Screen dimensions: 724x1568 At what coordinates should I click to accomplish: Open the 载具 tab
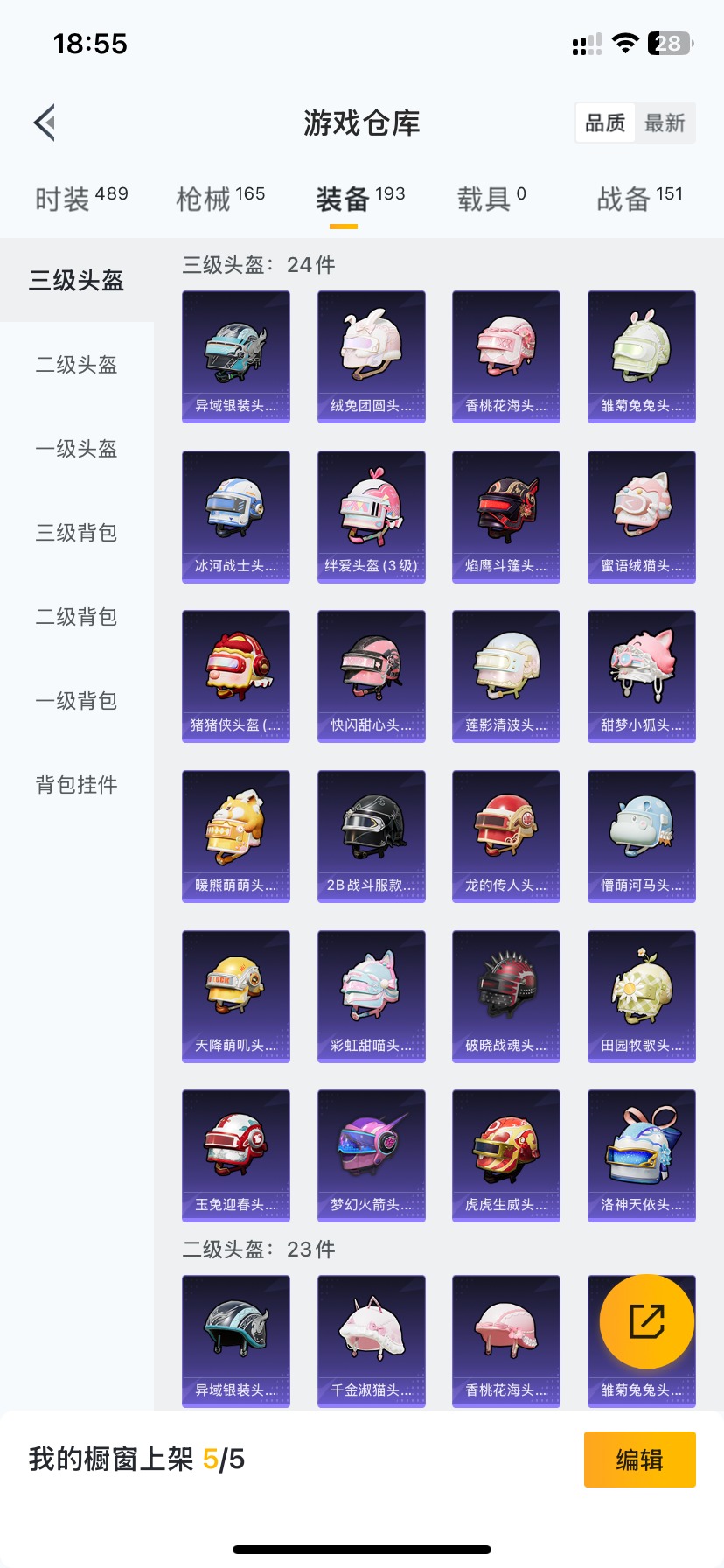pyautogui.click(x=491, y=199)
